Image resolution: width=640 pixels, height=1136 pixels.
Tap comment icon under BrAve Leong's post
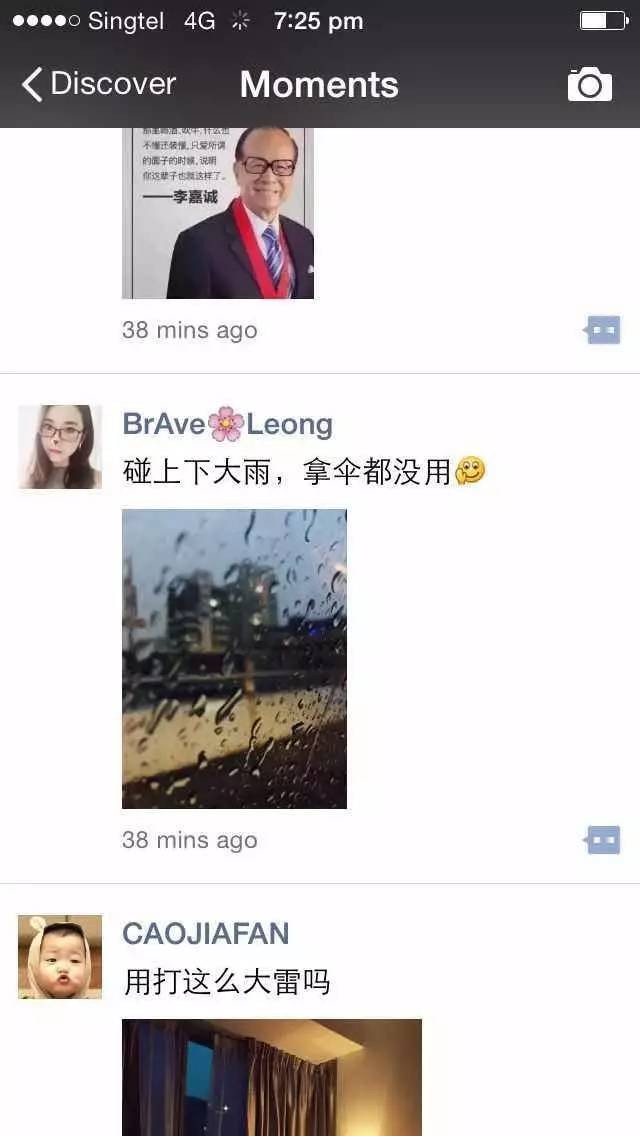click(603, 839)
